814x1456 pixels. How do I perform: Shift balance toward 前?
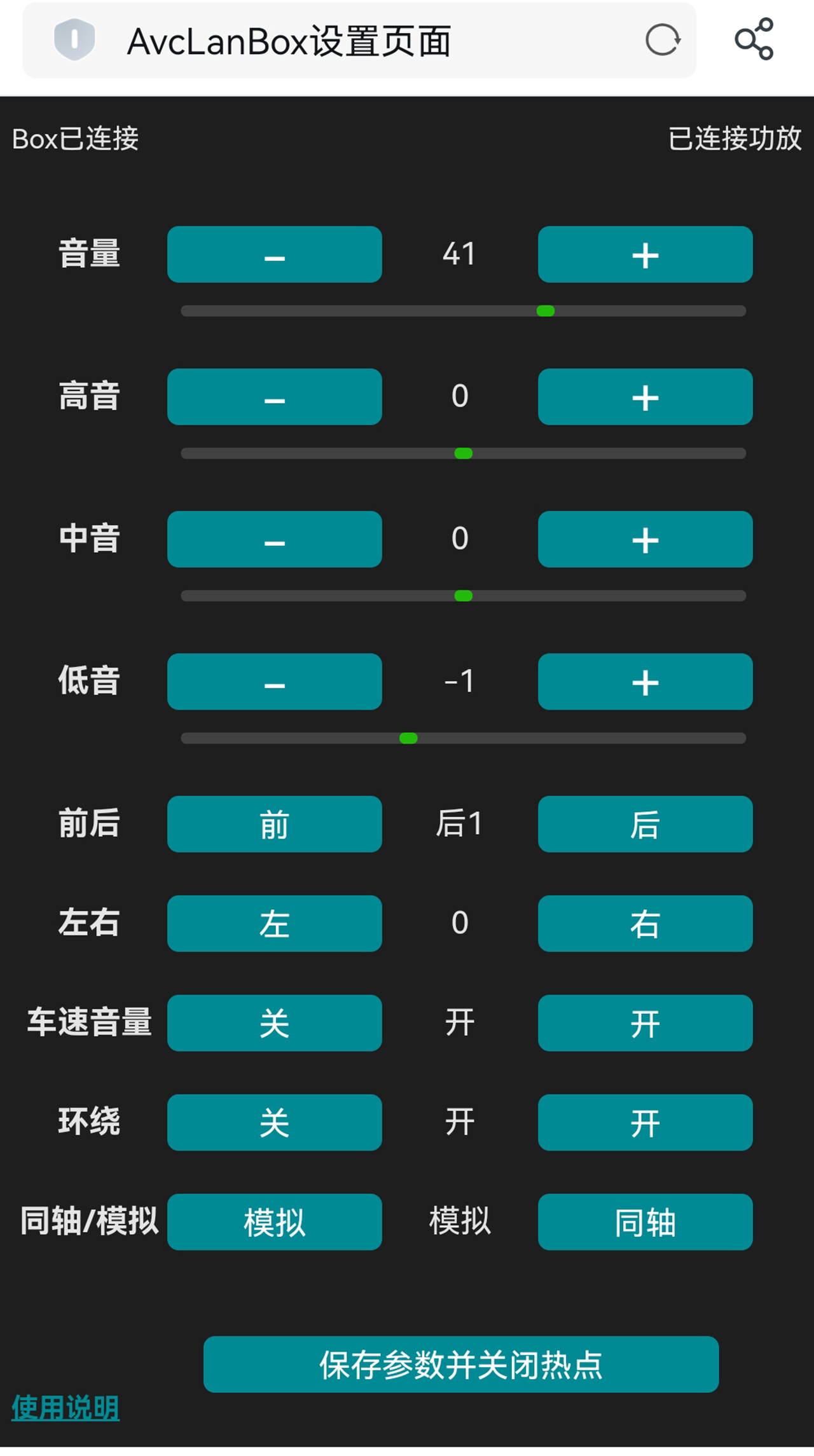point(275,824)
